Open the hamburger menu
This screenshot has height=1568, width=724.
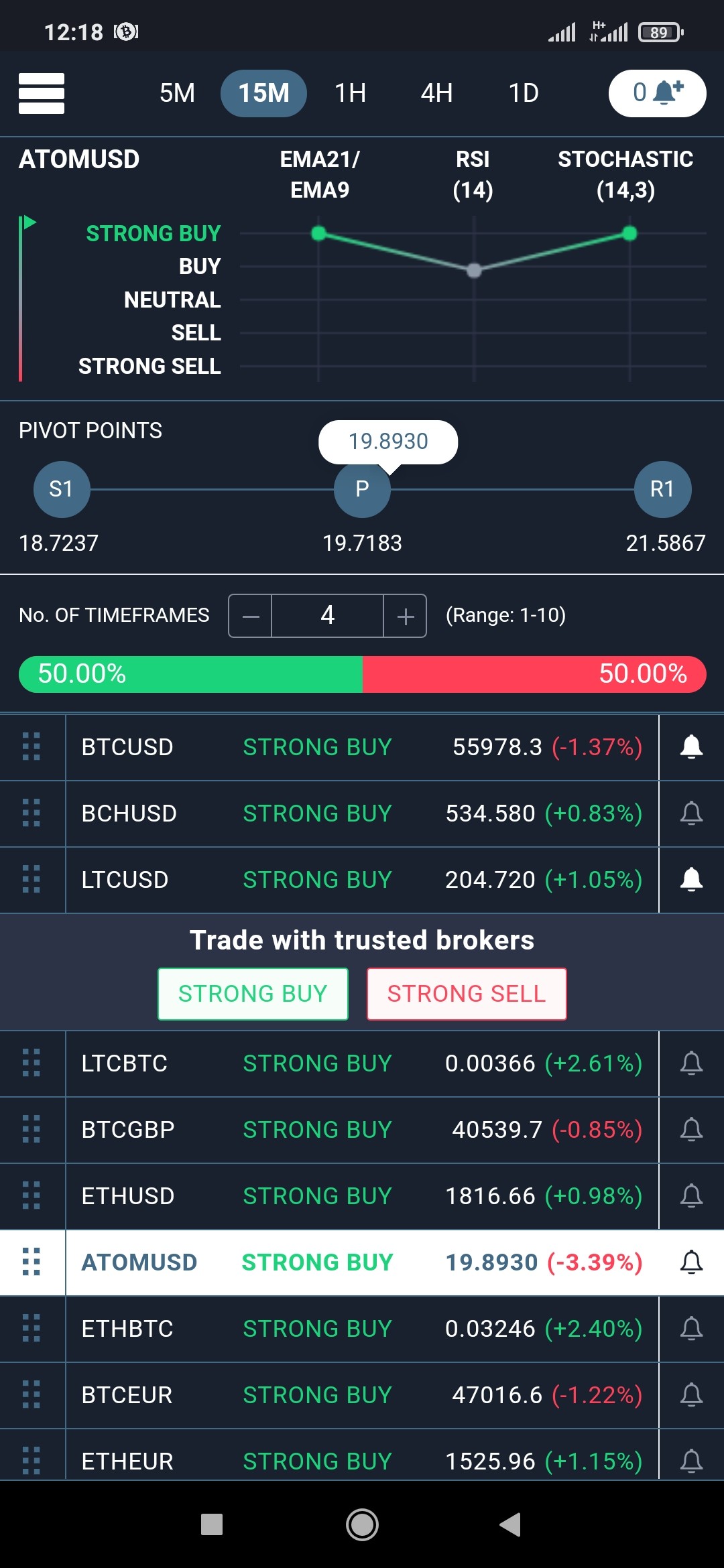(x=42, y=93)
